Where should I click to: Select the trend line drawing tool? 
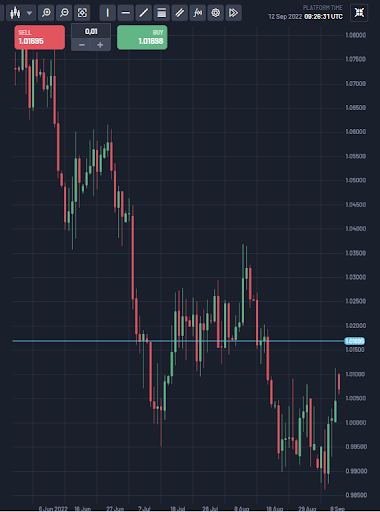(x=144, y=13)
